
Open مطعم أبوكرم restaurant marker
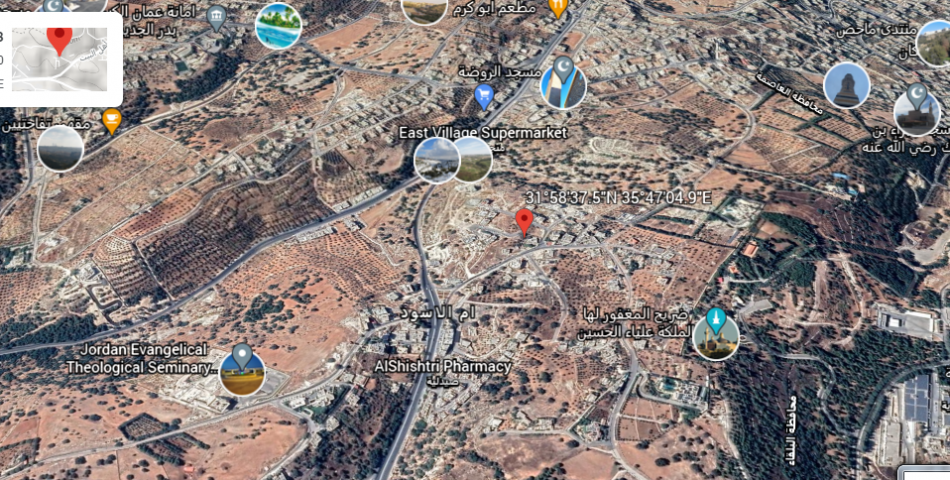[x=558, y=8]
